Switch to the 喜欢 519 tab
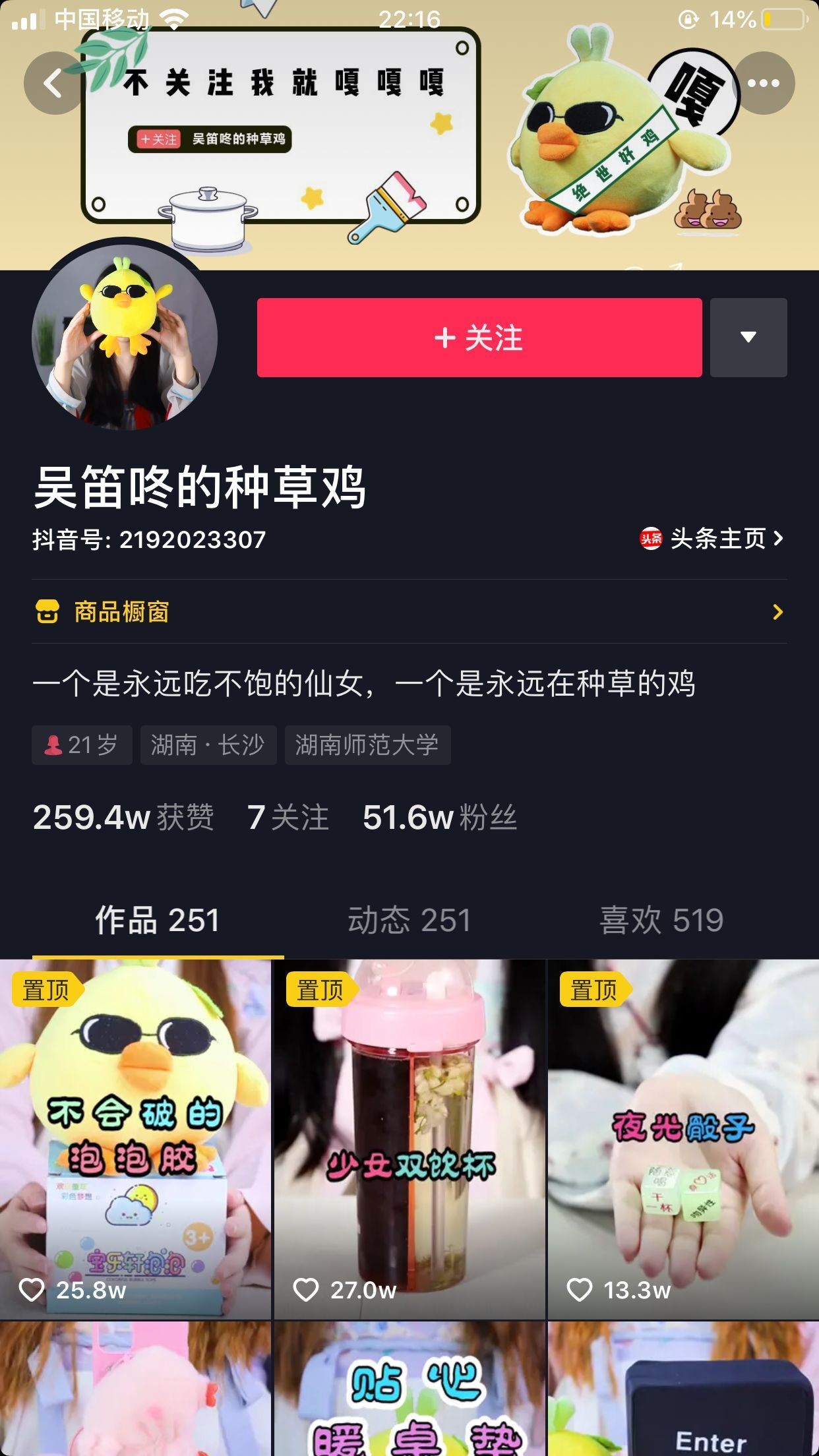 [661, 920]
